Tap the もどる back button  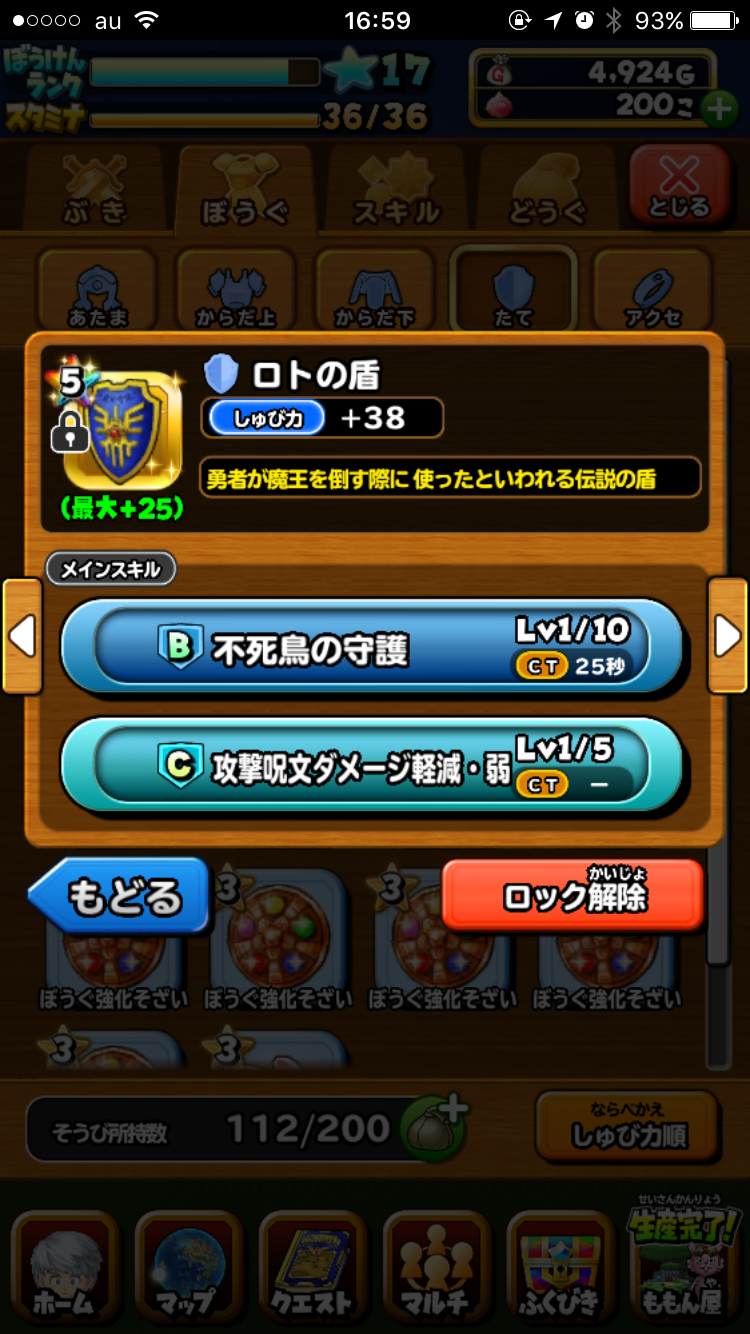pyautogui.click(x=120, y=896)
